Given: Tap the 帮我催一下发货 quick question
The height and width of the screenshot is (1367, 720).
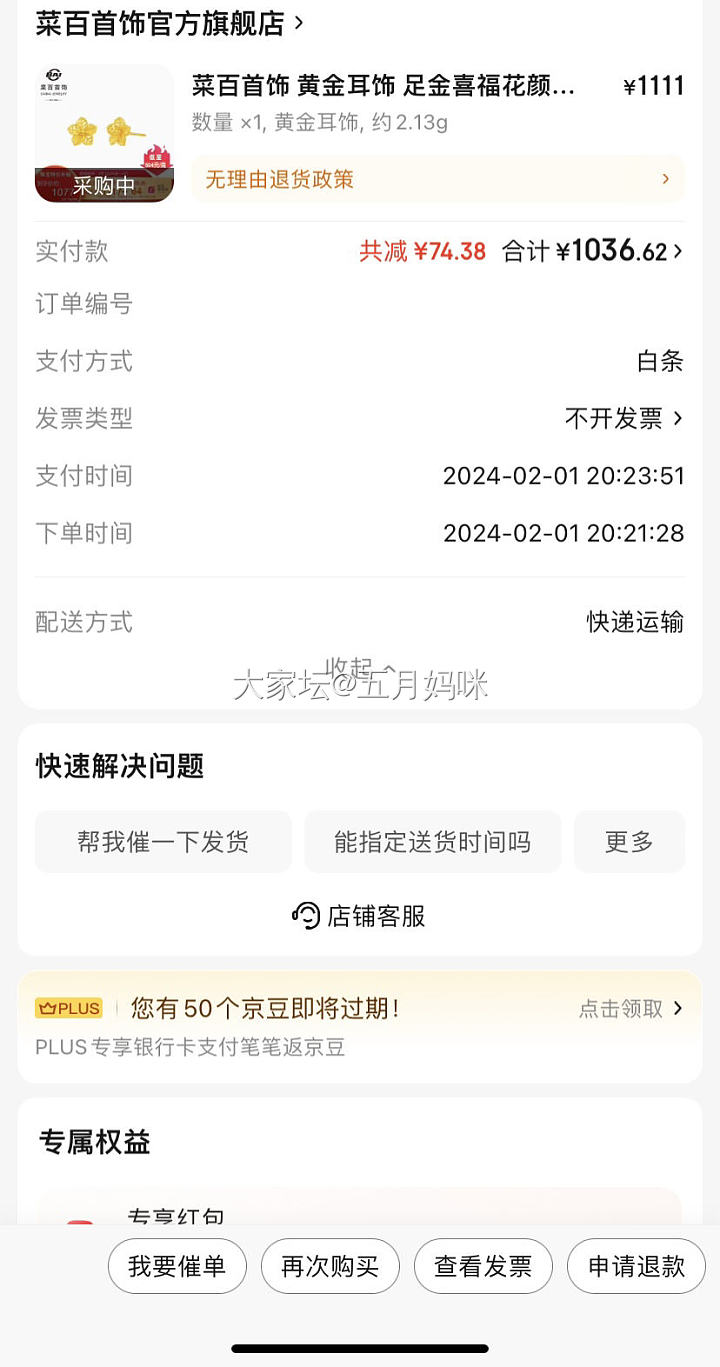Looking at the screenshot, I should point(163,842).
